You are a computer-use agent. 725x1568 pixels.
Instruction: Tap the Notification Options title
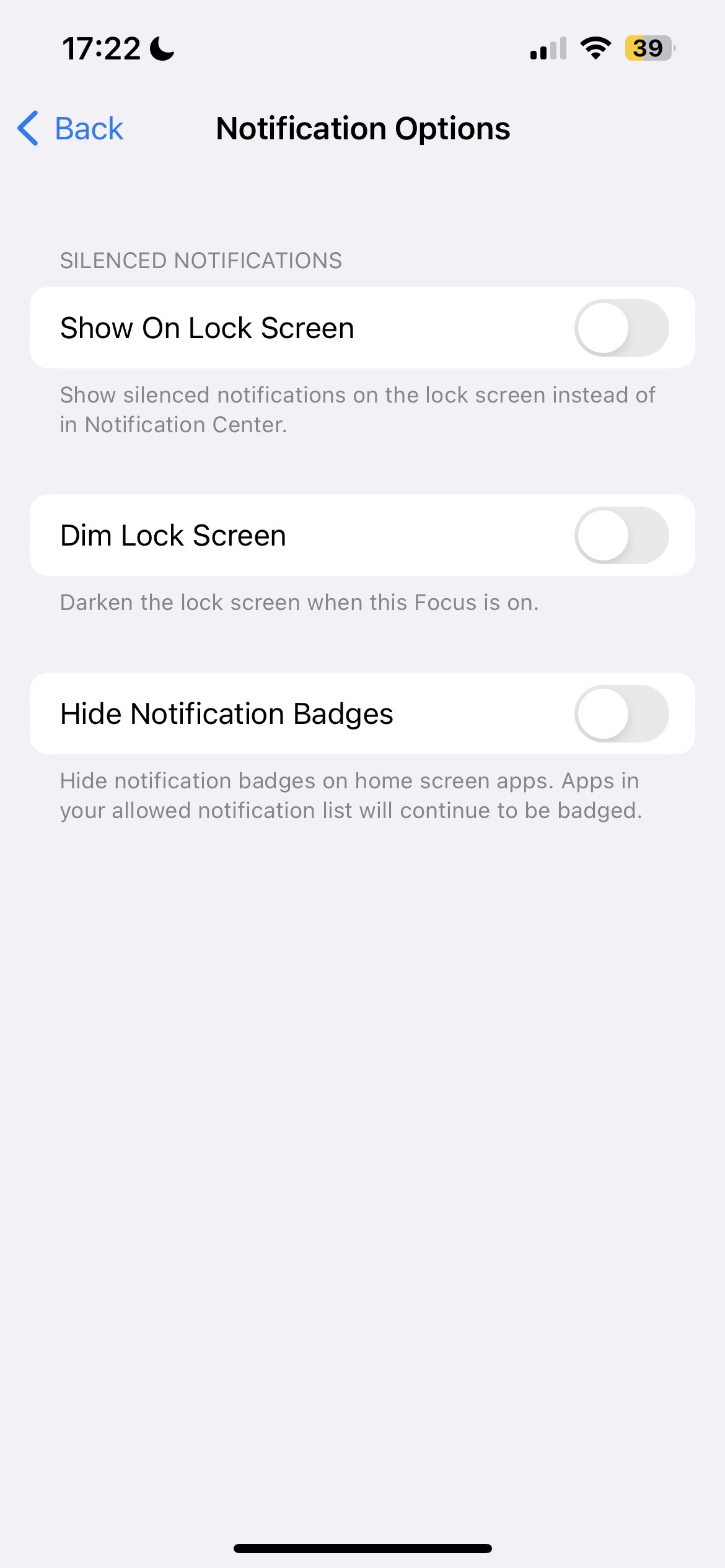[362, 128]
